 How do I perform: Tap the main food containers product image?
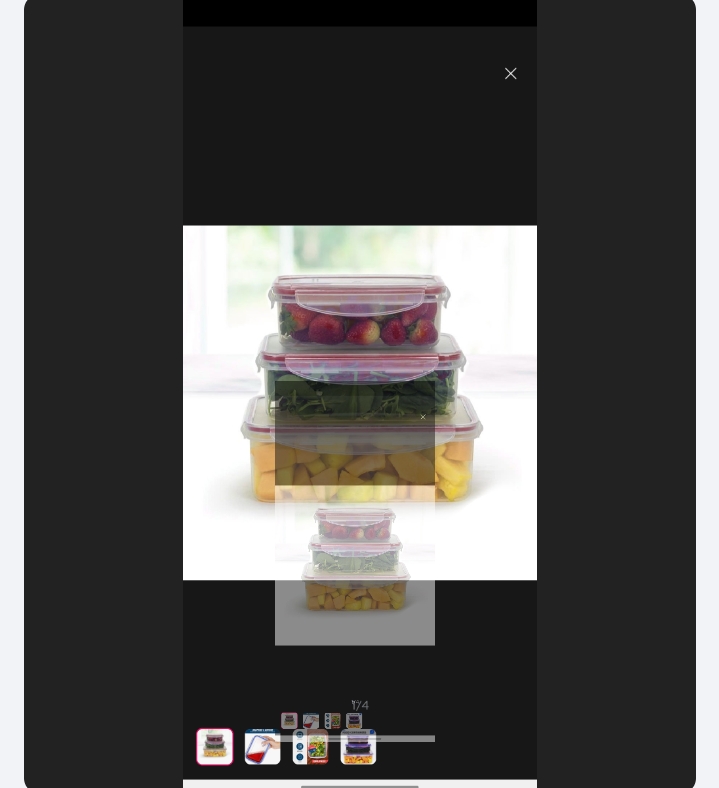click(360, 330)
